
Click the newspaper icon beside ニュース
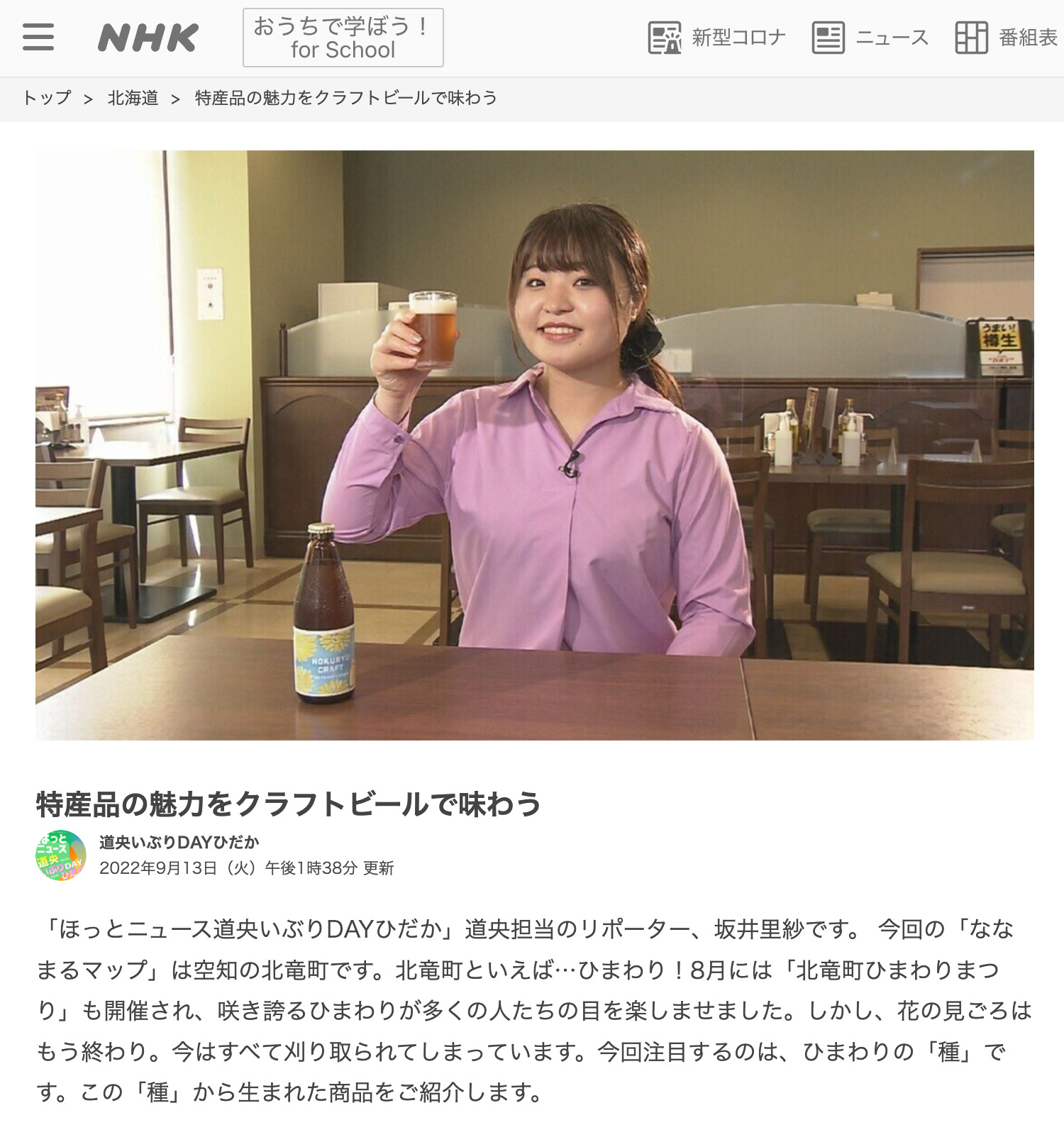[828, 37]
